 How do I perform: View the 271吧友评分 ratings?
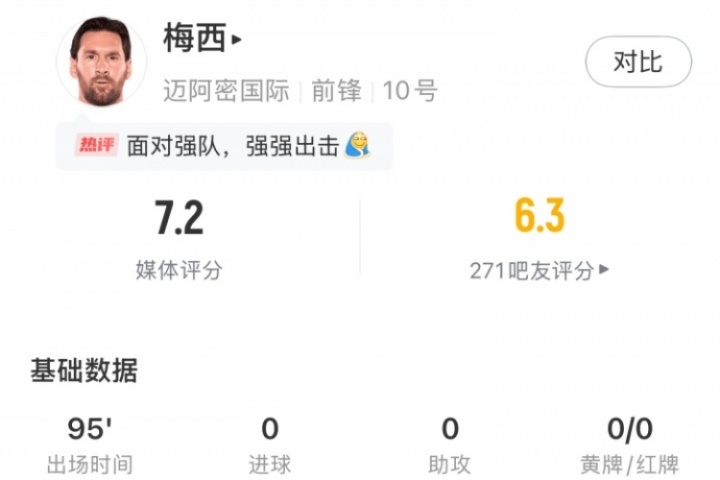tap(540, 270)
